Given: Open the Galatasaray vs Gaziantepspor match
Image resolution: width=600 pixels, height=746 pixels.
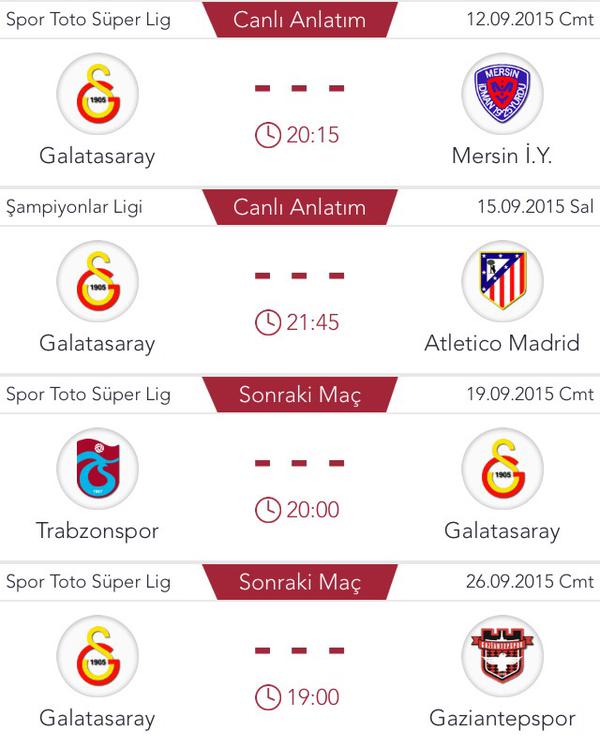Looking at the screenshot, I should pyautogui.click(x=299, y=672).
